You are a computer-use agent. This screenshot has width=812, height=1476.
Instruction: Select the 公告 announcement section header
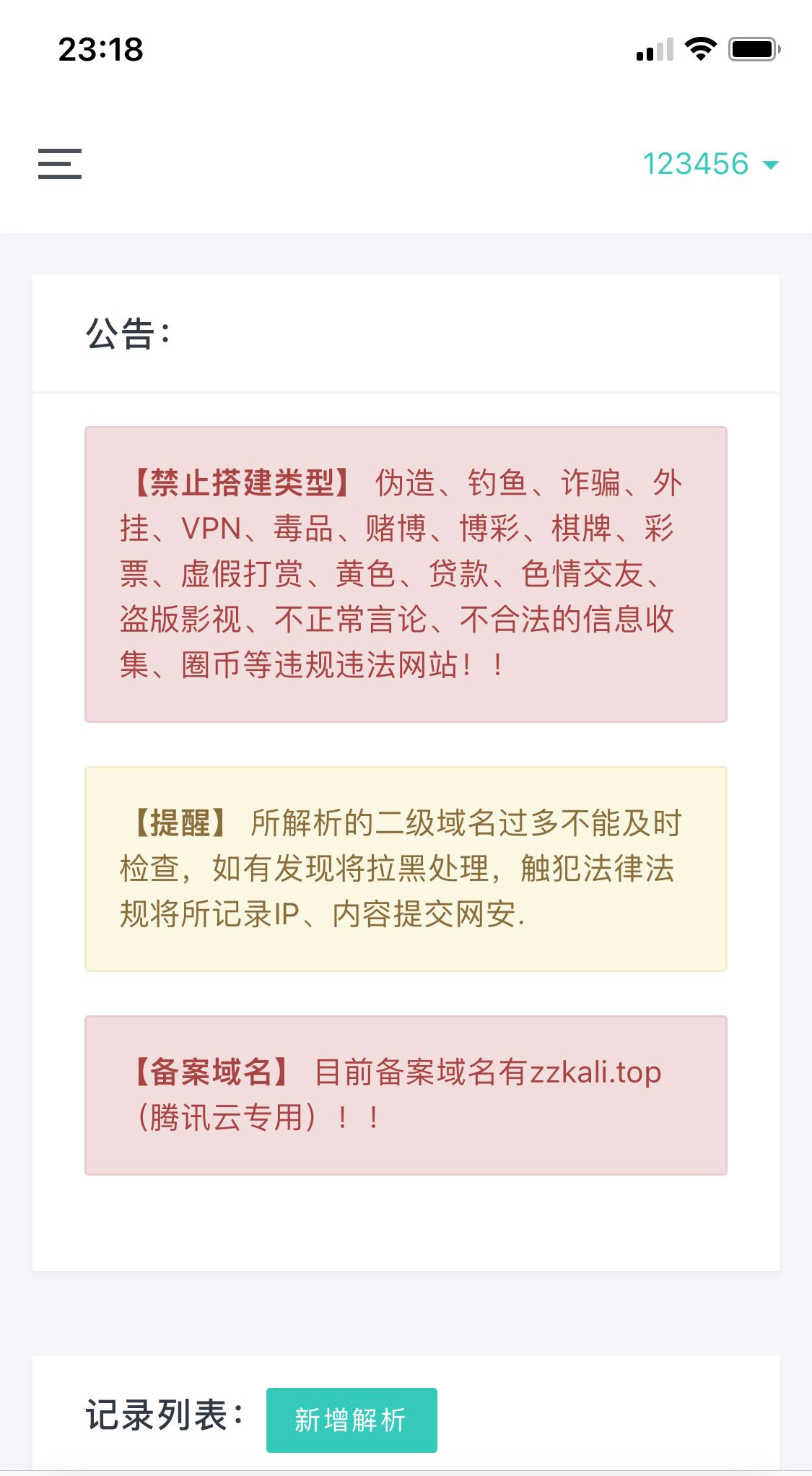coord(128,334)
